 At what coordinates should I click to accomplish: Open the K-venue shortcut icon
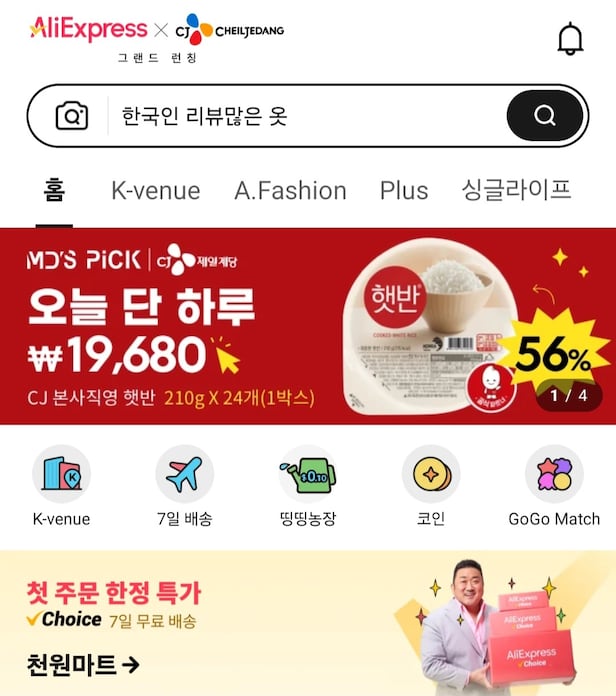[62, 476]
